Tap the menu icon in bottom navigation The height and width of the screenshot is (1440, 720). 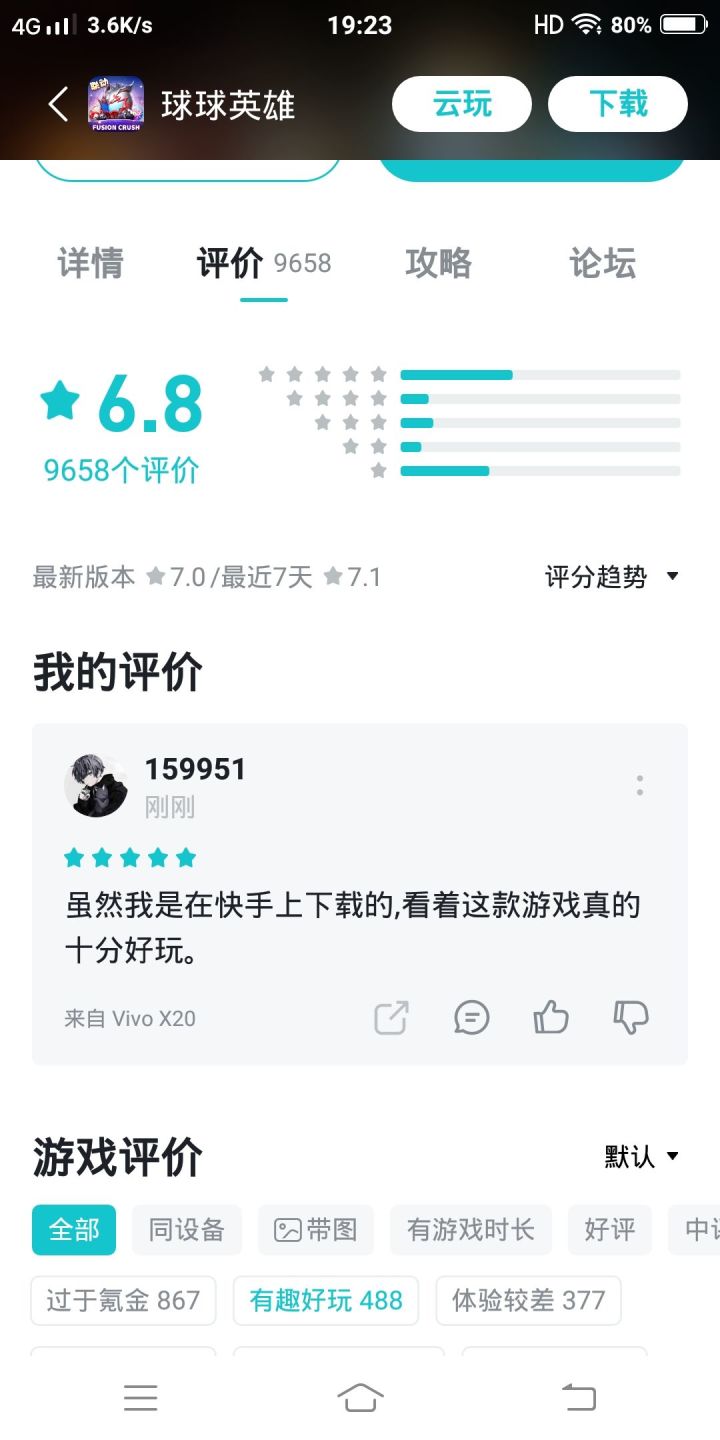pos(141,1397)
